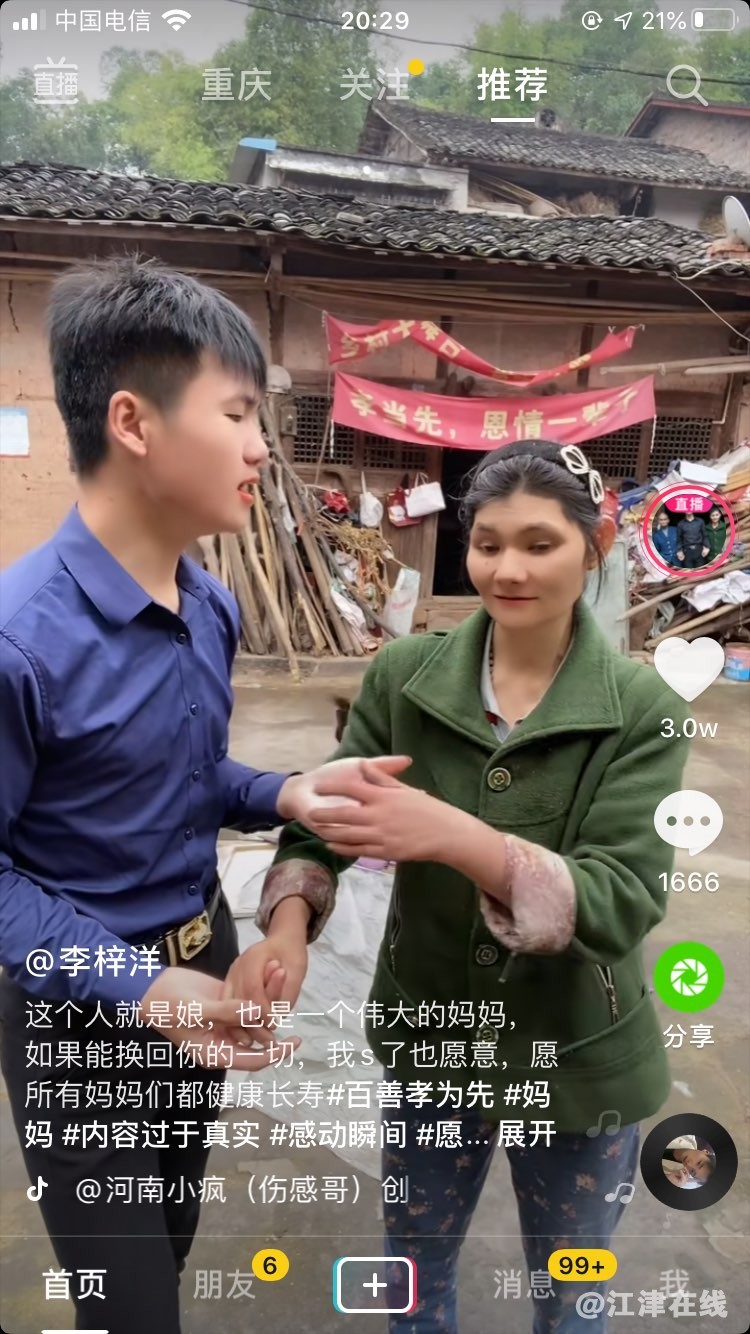The image size is (750, 1334).
Task: Switch to the 关注 tab
Action: (374, 85)
